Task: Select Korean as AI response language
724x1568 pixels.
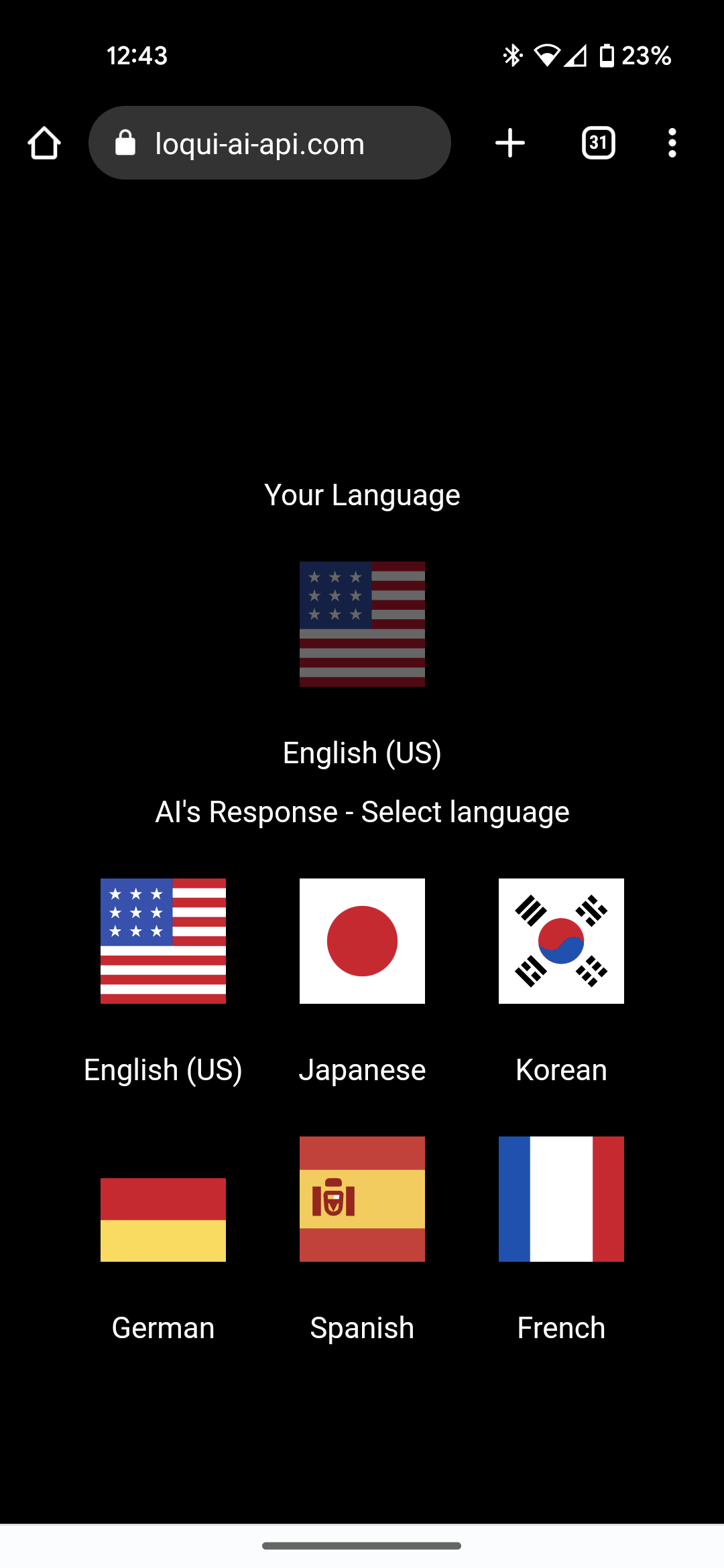Action: (561, 941)
